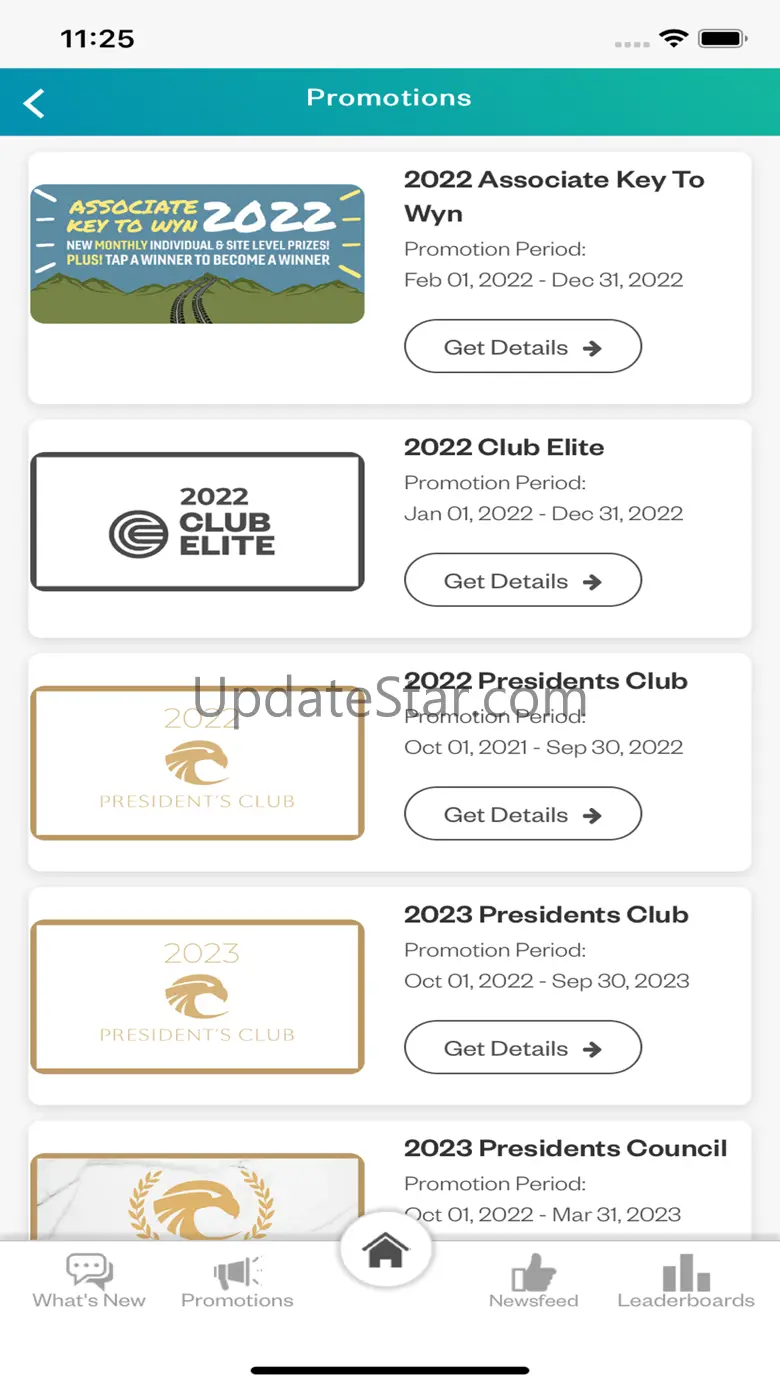Screen dimensions: 780x1387
Task: Open the Associate Key To Wyn banner
Action: (x=197, y=254)
